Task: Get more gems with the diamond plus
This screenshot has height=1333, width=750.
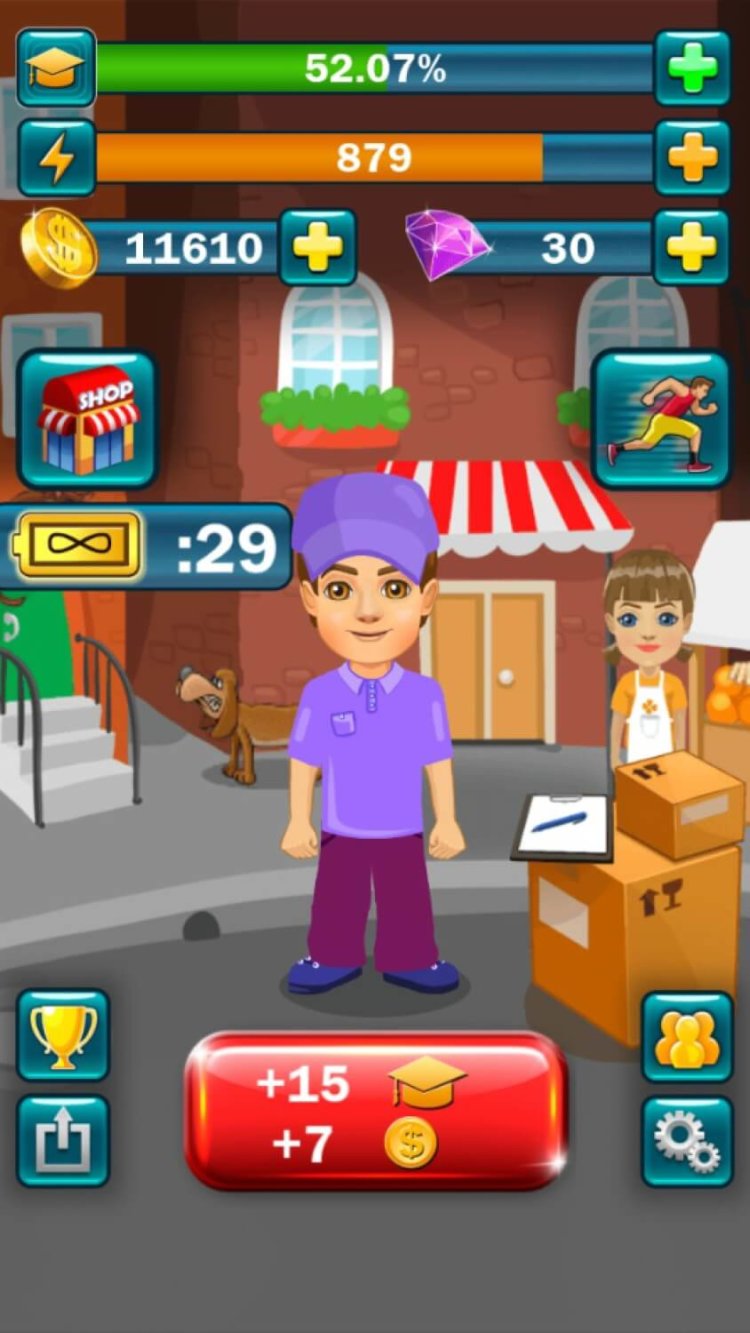Action: [692, 247]
